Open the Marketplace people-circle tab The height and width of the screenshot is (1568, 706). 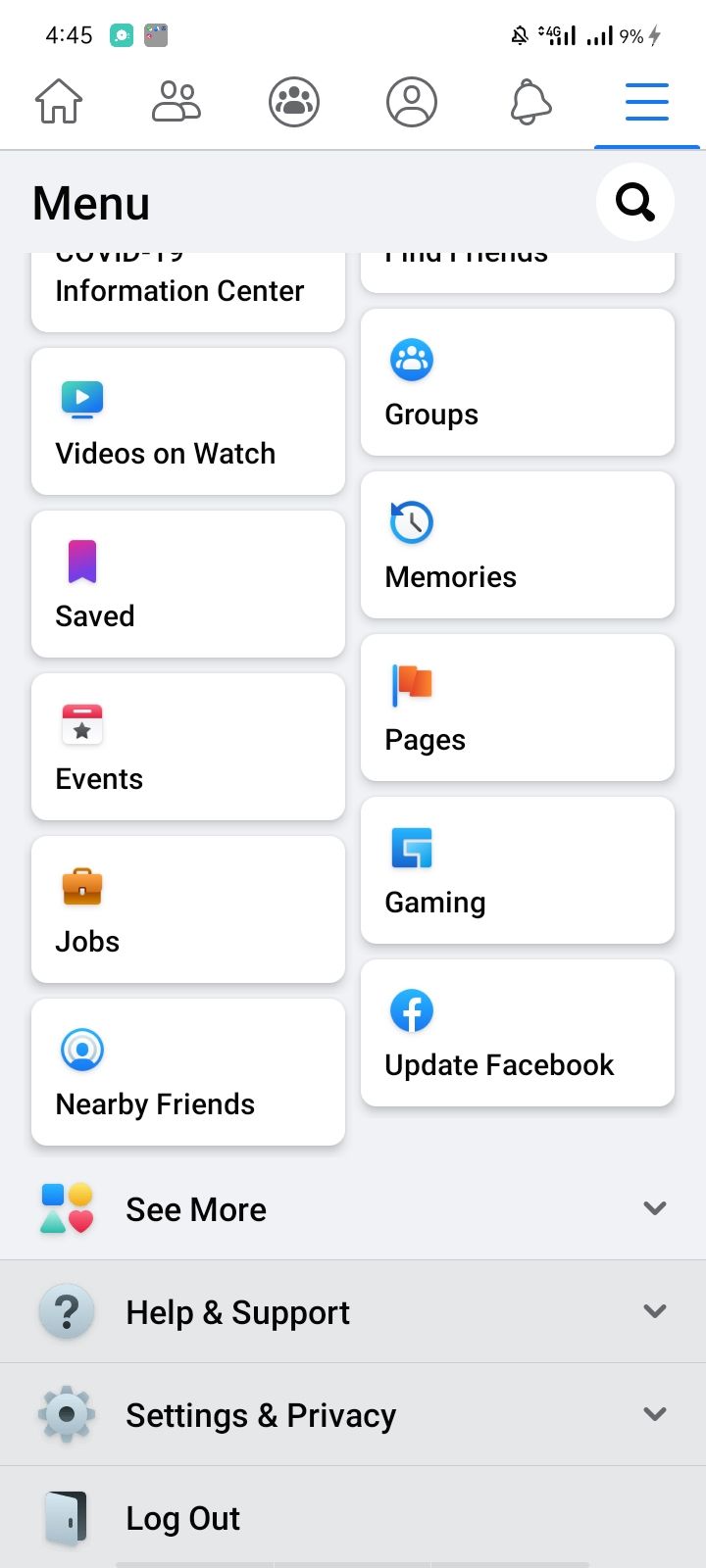click(x=294, y=101)
